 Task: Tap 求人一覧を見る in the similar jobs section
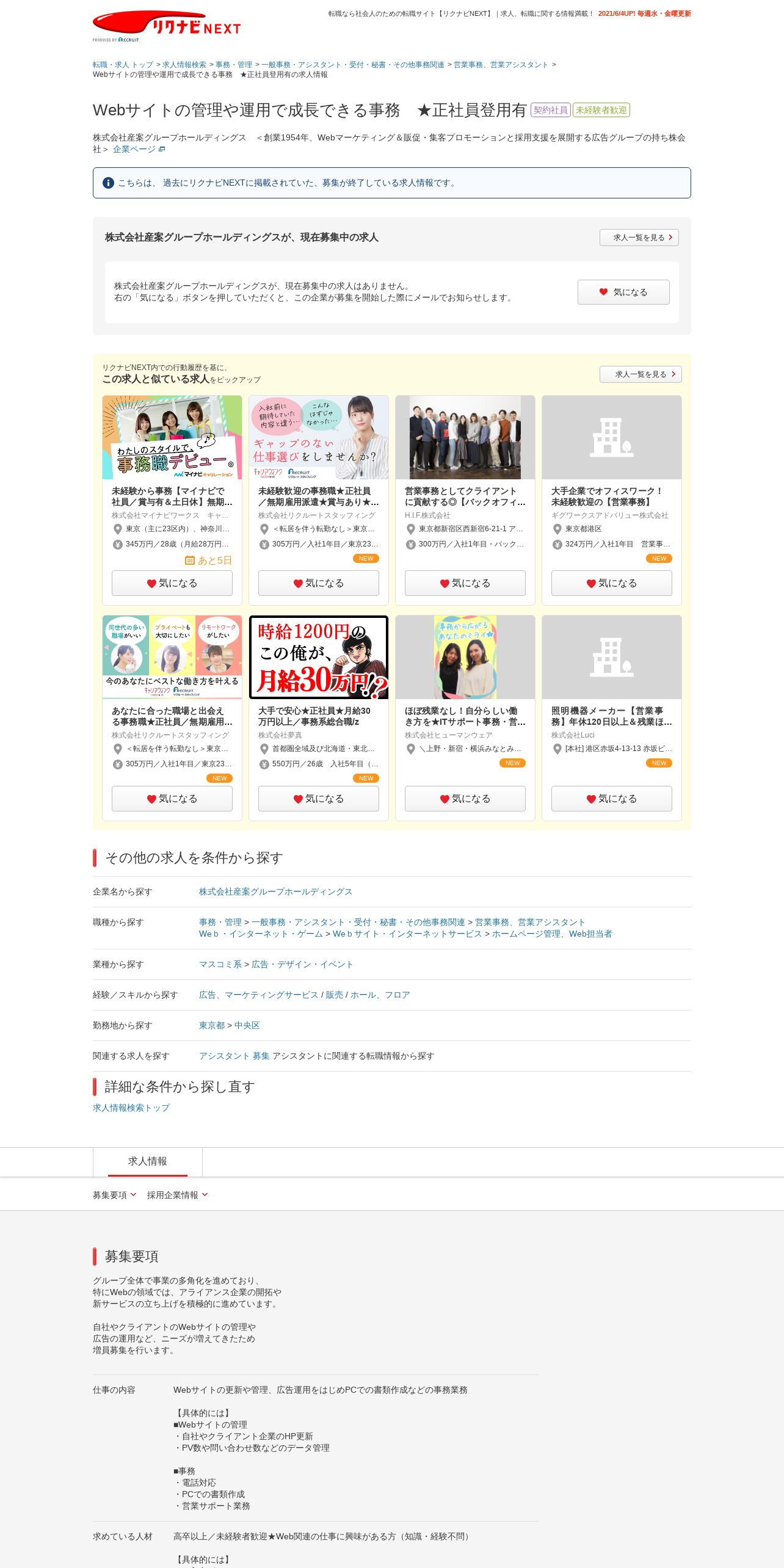point(641,374)
